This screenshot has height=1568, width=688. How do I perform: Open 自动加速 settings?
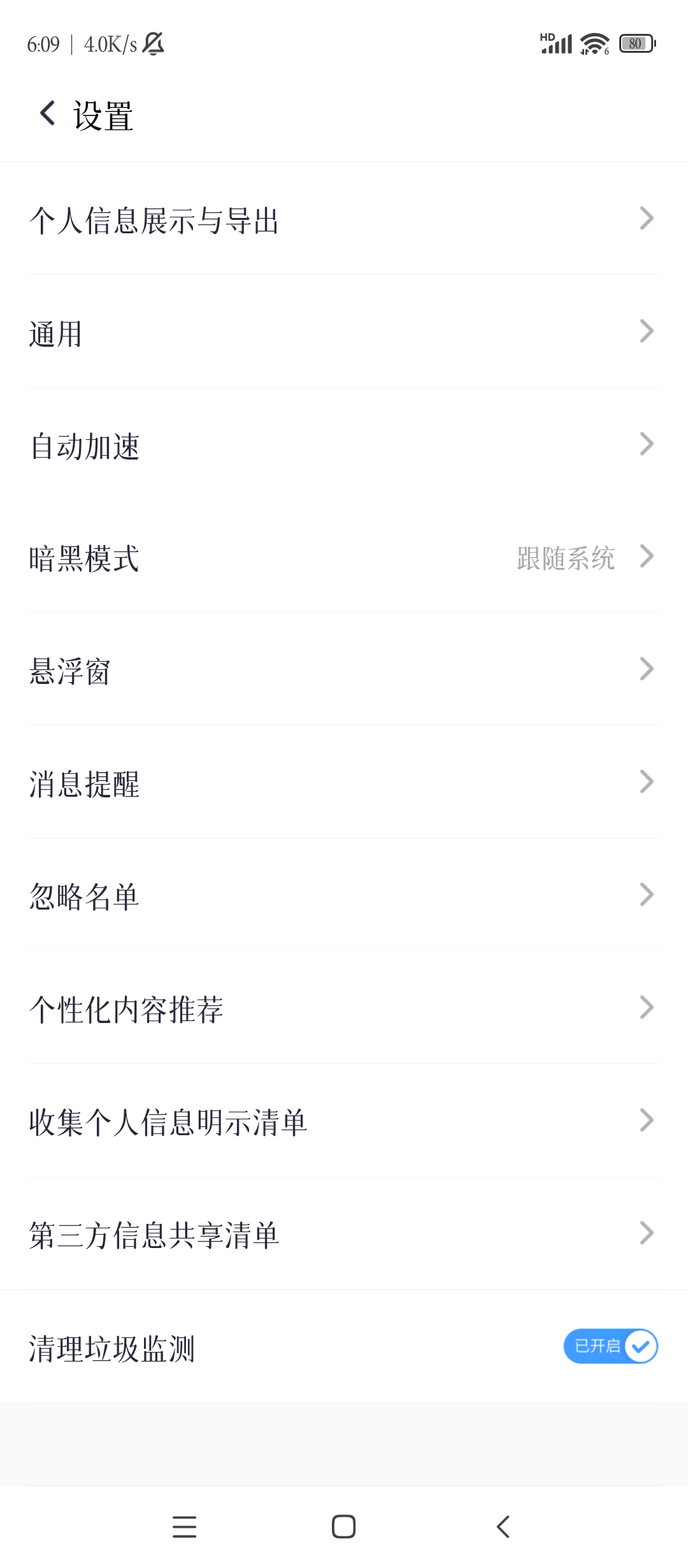click(344, 446)
